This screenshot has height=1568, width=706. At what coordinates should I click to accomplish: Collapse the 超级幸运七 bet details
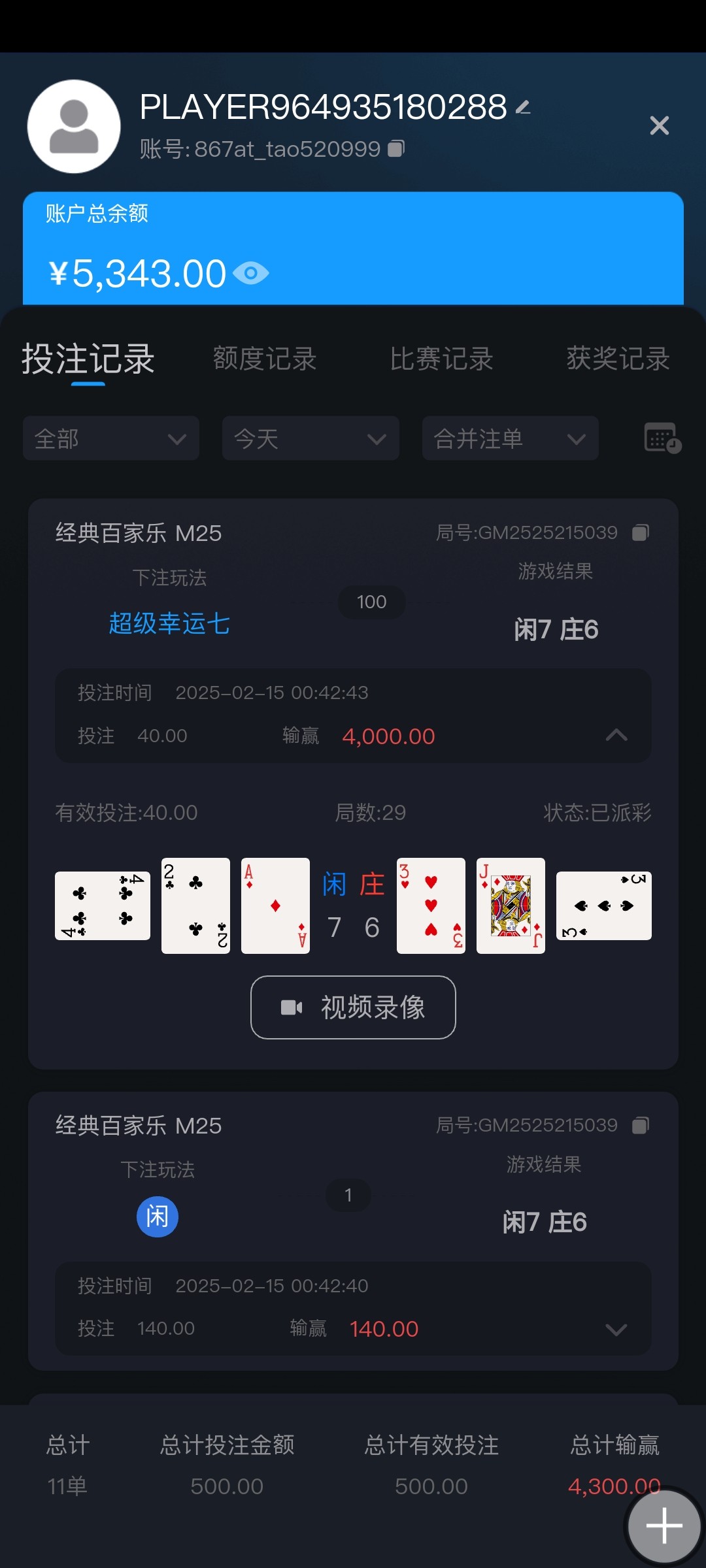[616, 736]
